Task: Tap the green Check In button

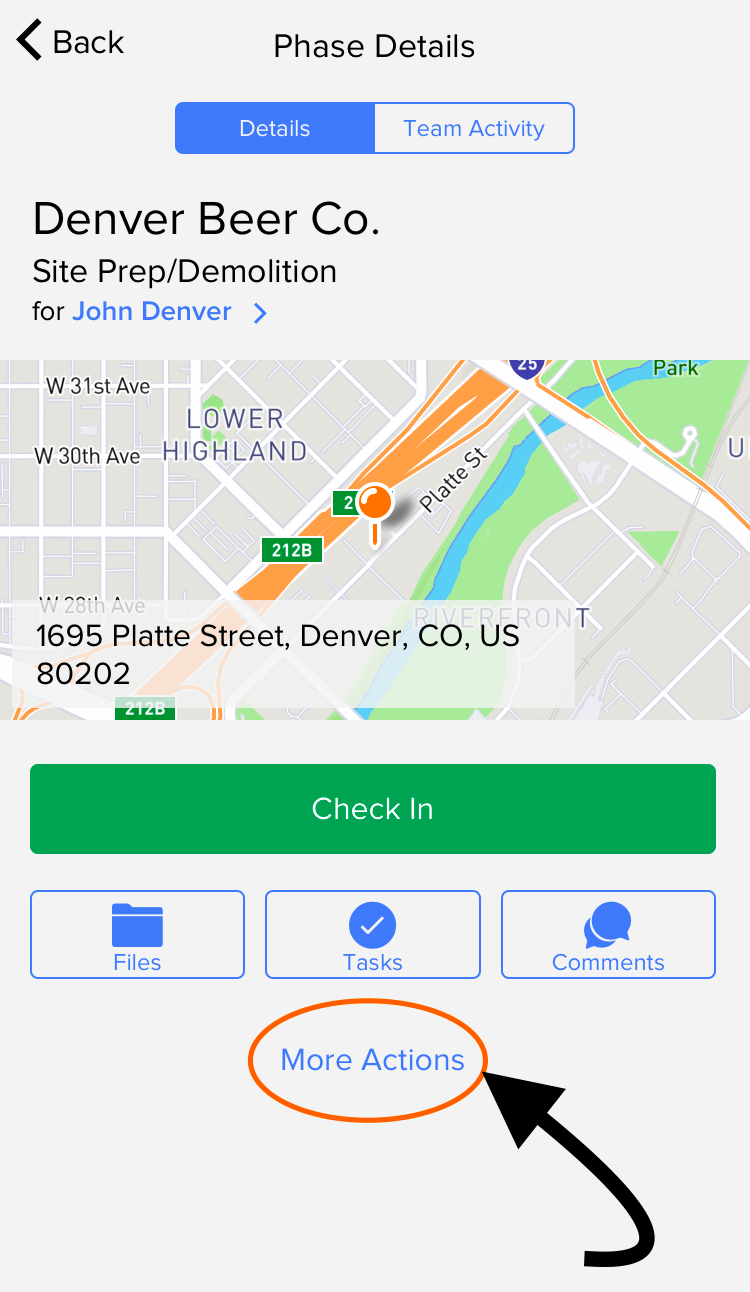Action: [x=373, y=809]
